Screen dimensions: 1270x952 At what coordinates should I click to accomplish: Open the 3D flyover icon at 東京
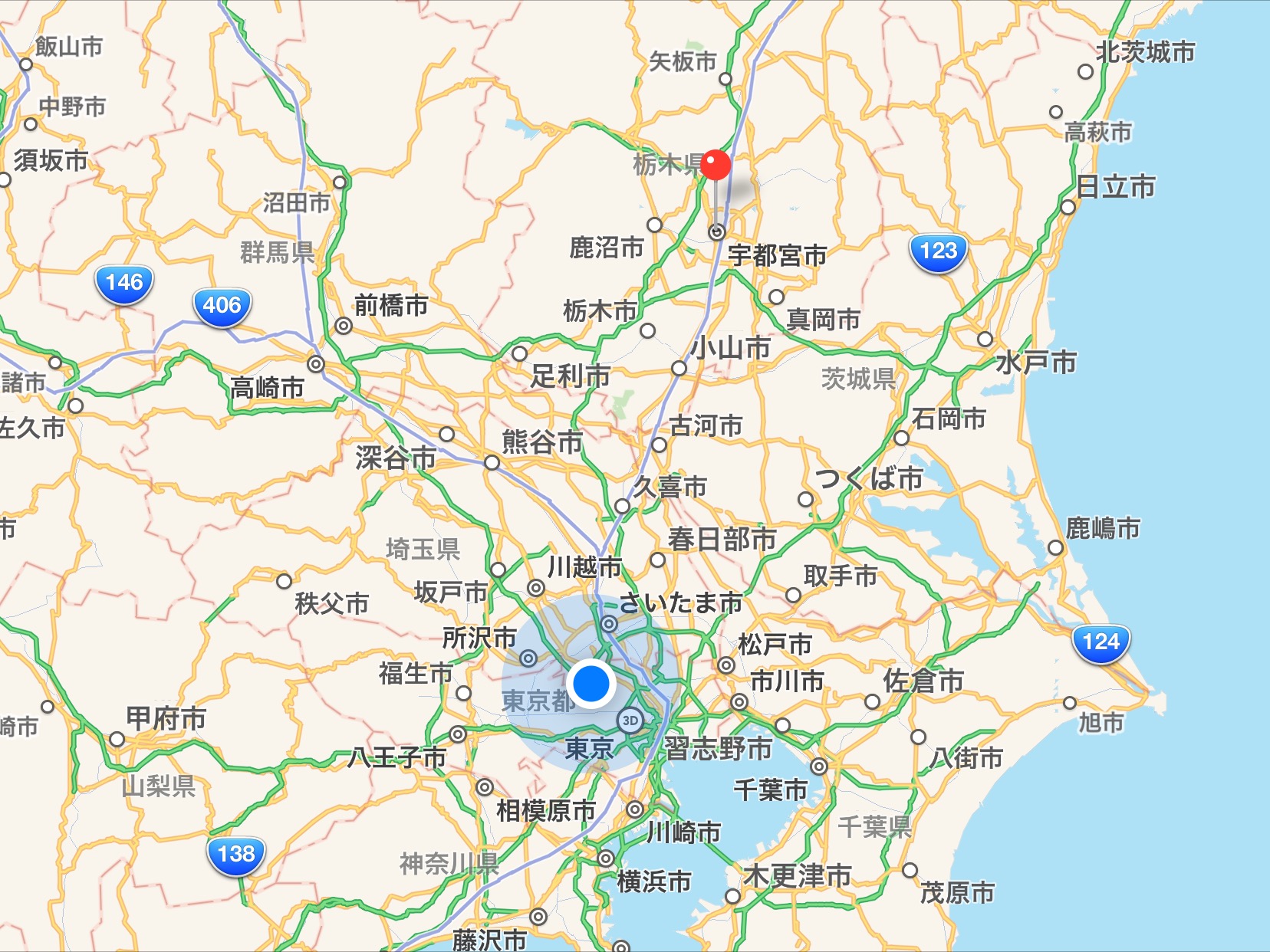[630, 721]
